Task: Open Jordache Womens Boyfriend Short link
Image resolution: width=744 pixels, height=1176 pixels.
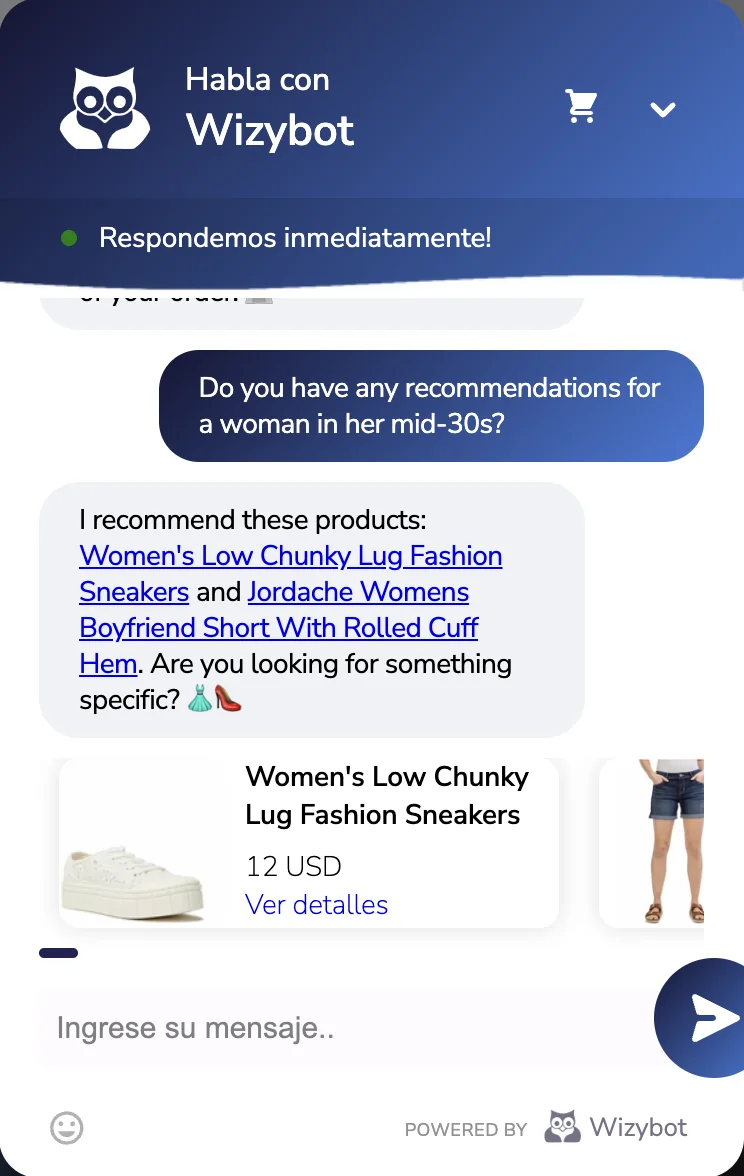Action: pyautogui.click(x=278, y=628)
